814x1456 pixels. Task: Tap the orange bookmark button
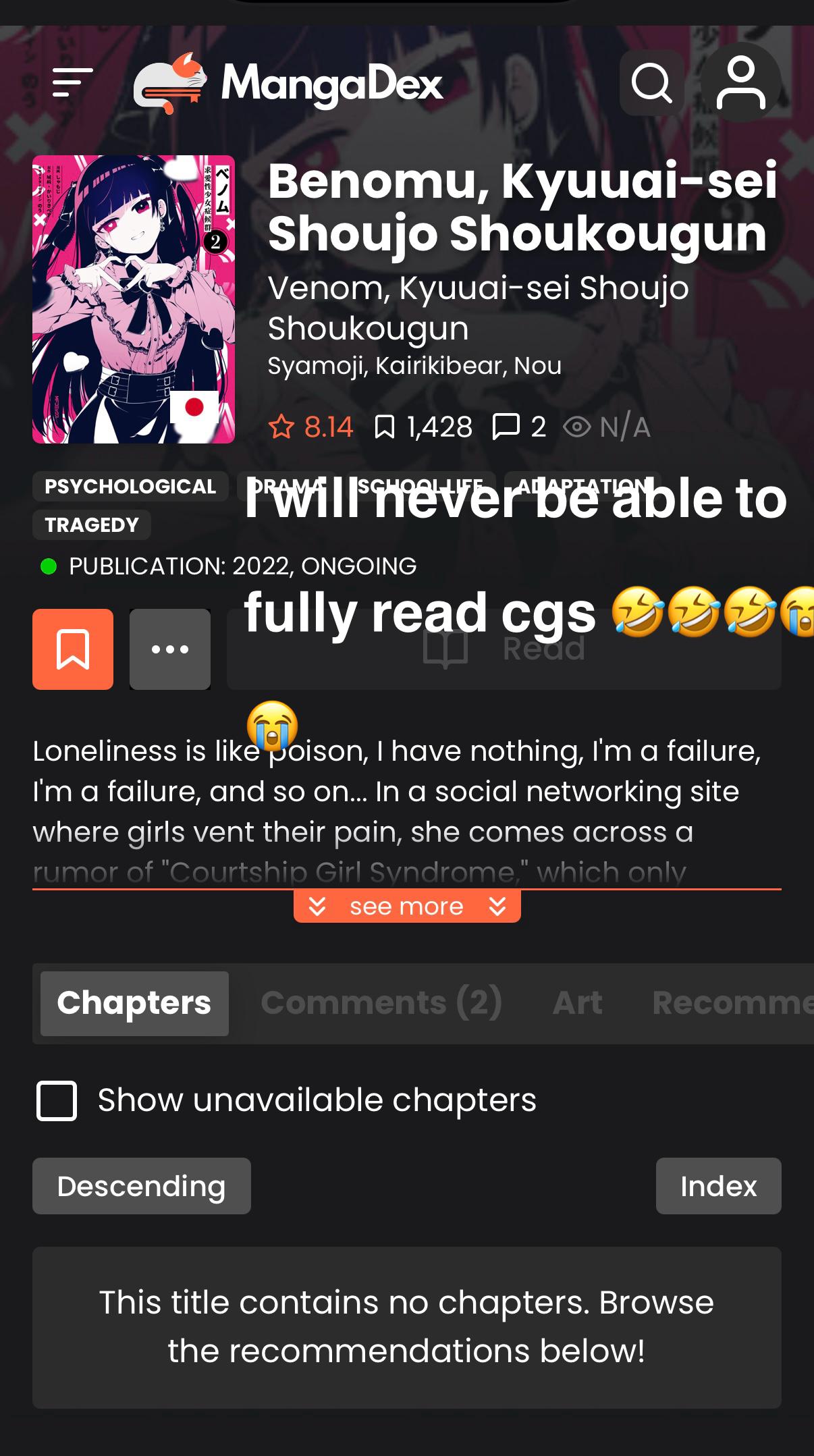[73, 649]
